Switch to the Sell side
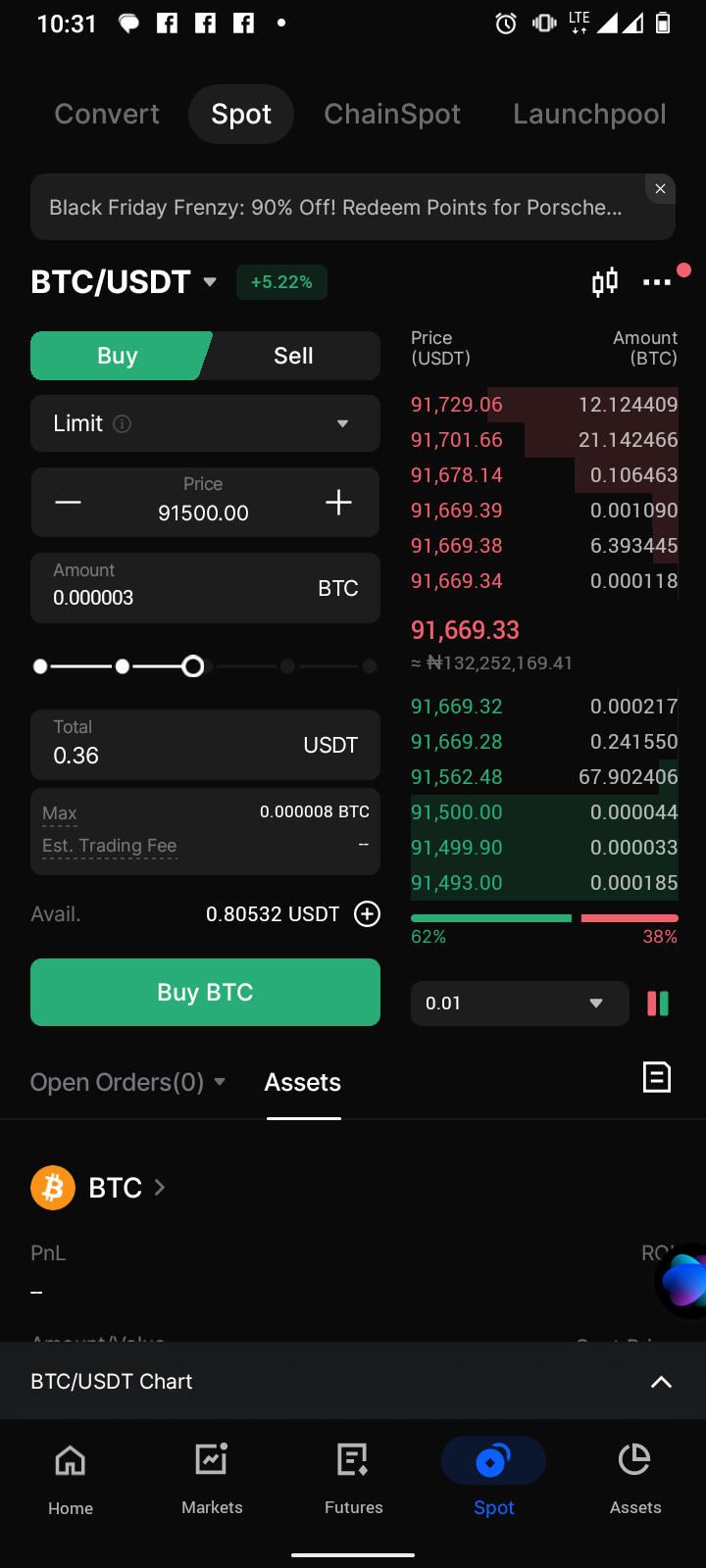 click(293, 356)
